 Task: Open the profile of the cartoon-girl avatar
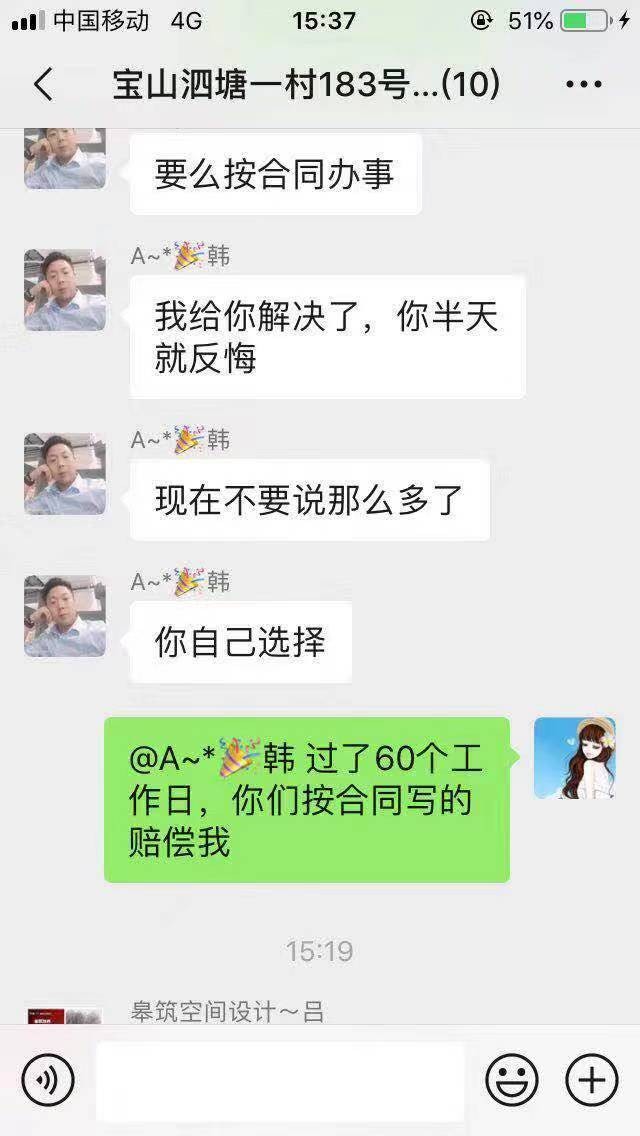pyautogui.click(x=574, y=758)
